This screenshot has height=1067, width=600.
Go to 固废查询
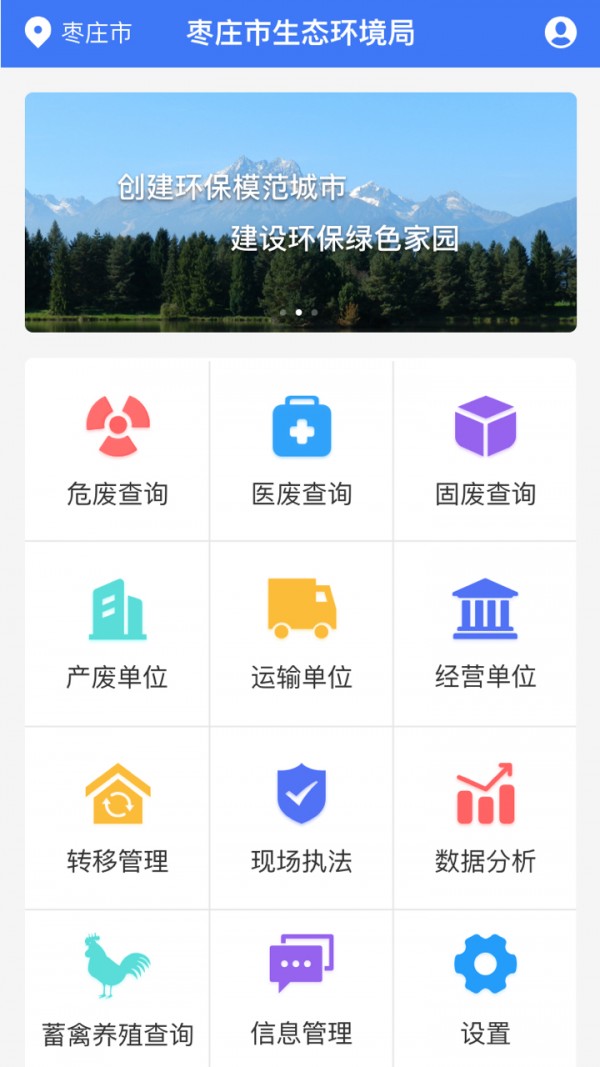coord(485,451)
